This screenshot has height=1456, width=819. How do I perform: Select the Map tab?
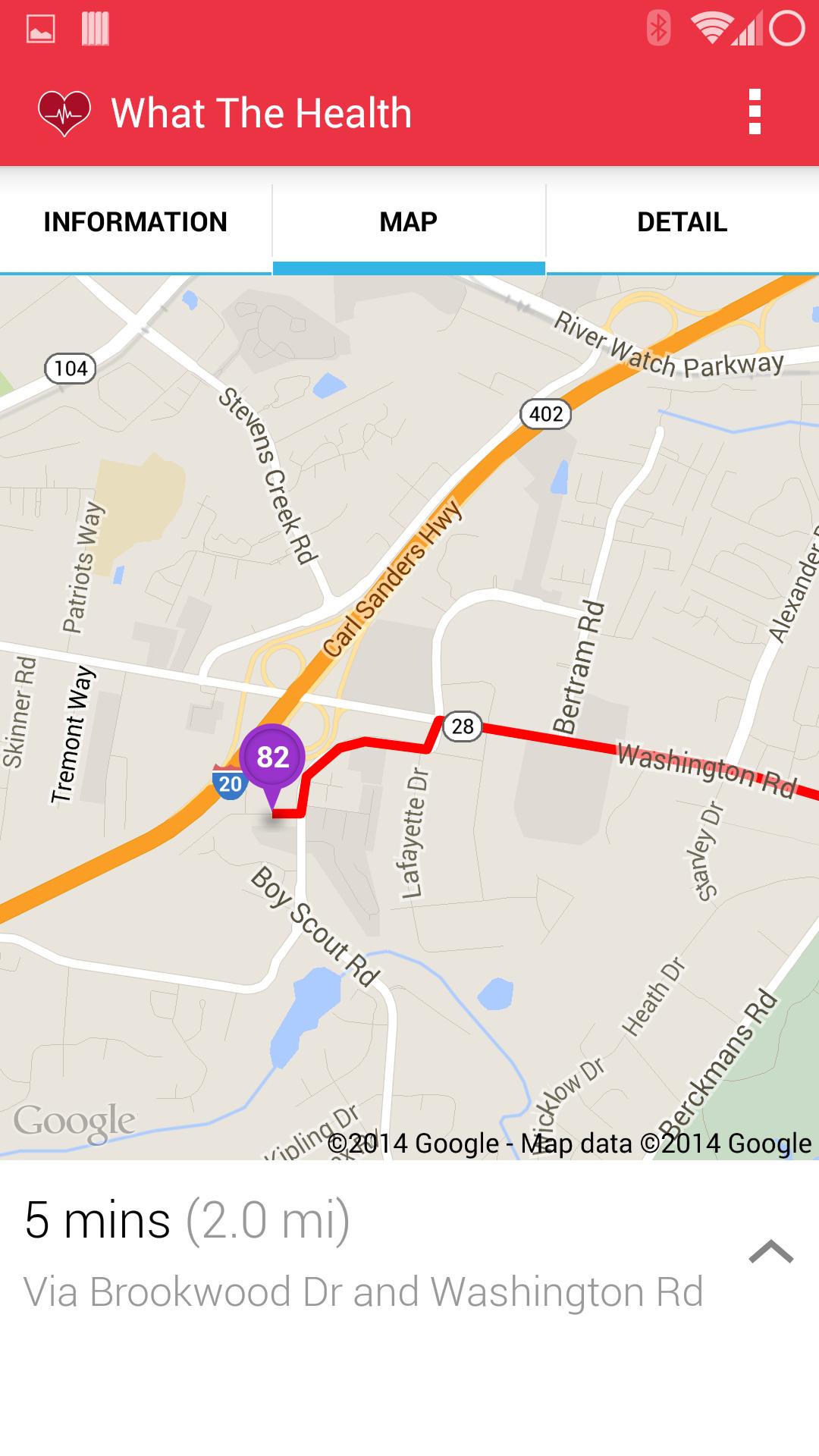[409, 222]
